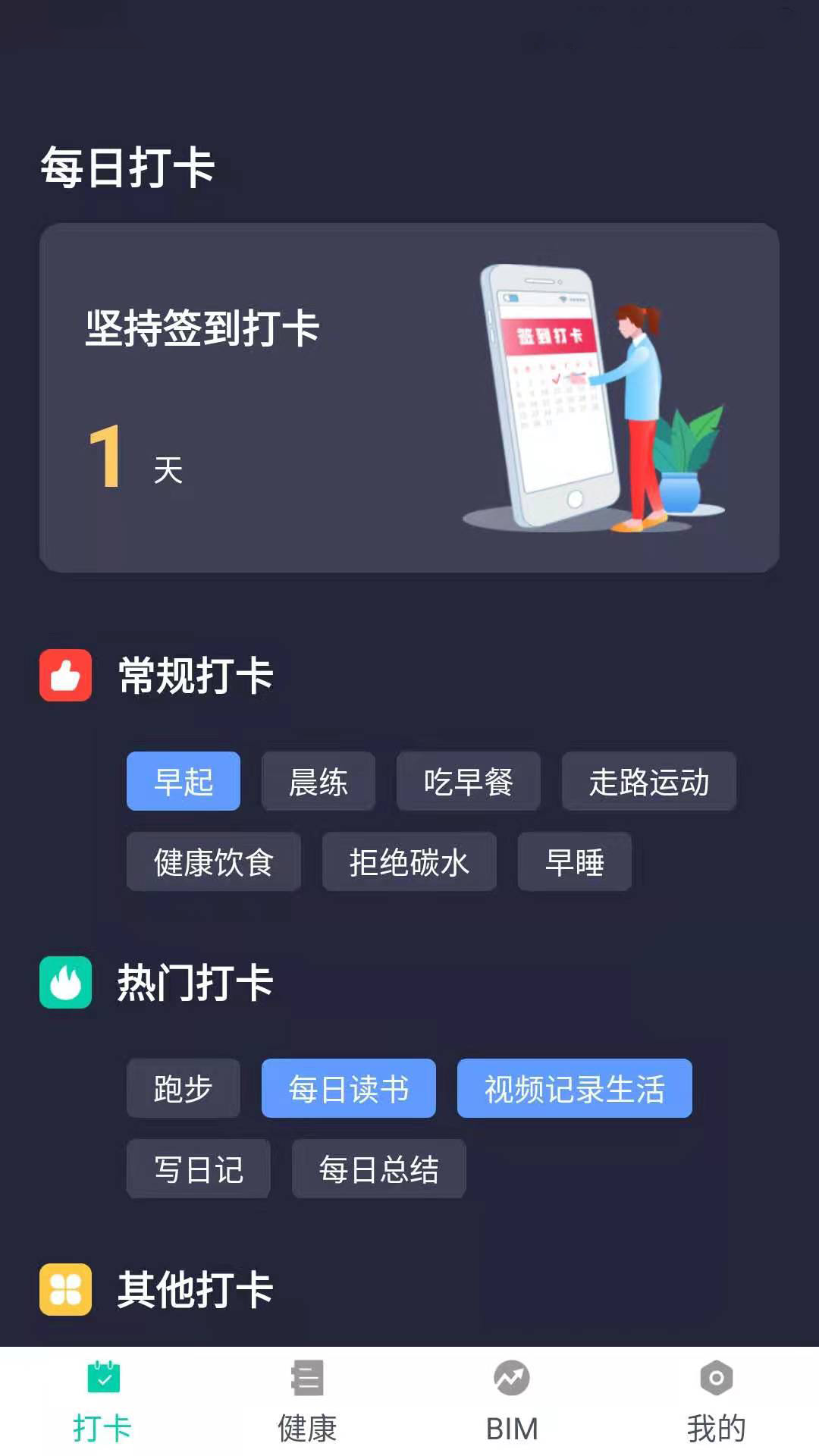Choose the 吃早餐 check-in
819x1456 pixels.
pyautogui.click(x=468, y=781)
